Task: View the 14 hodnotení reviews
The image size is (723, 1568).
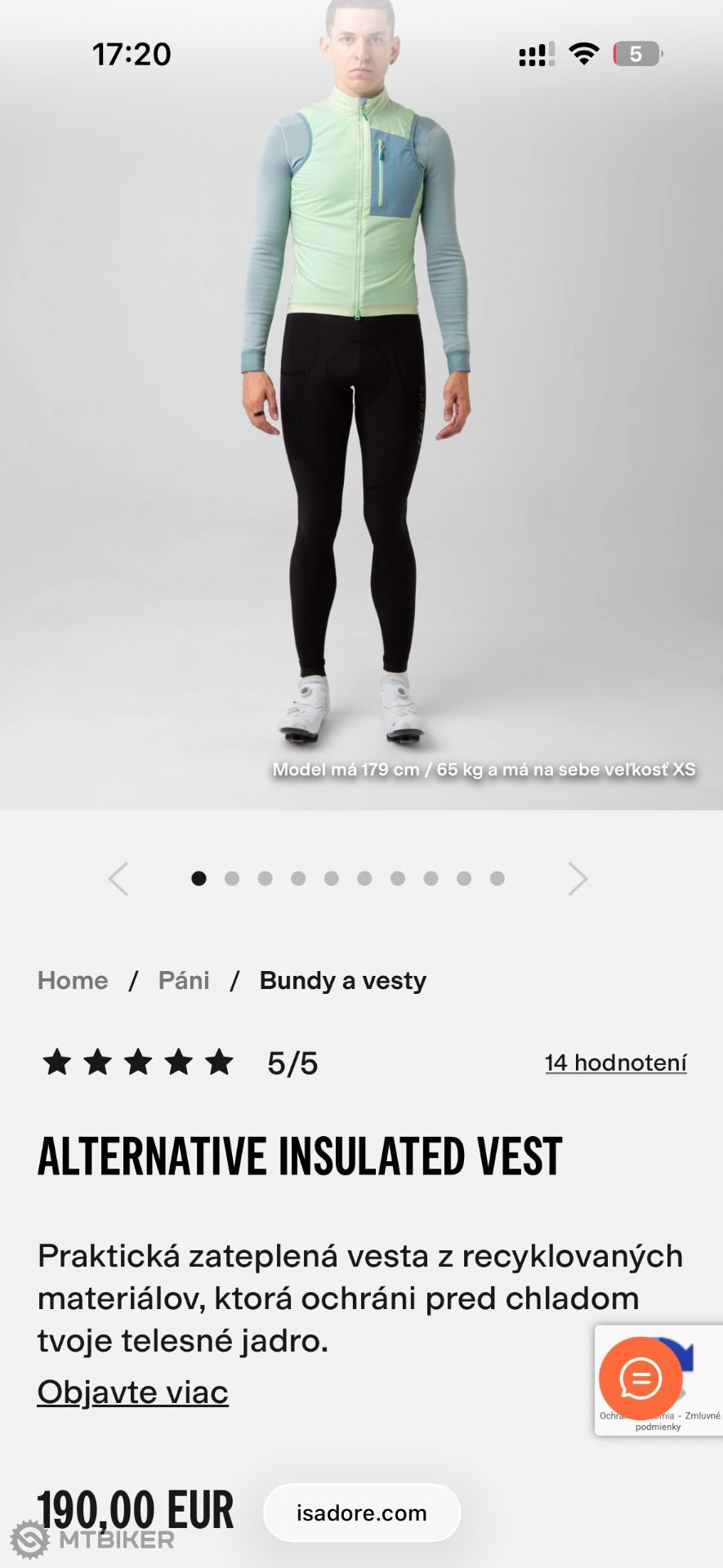Action: 615,1062
